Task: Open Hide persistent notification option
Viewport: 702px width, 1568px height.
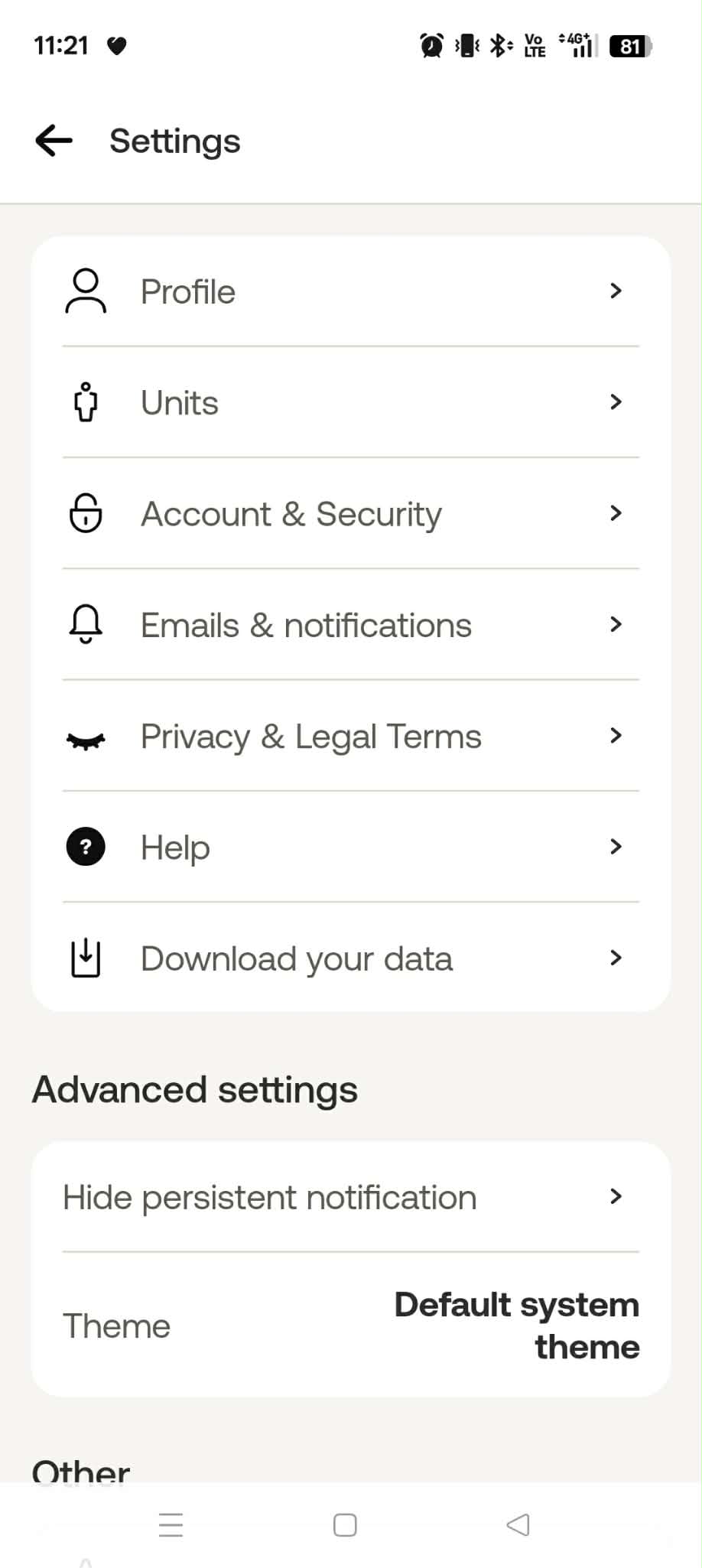Action: tap(350, 1197)
